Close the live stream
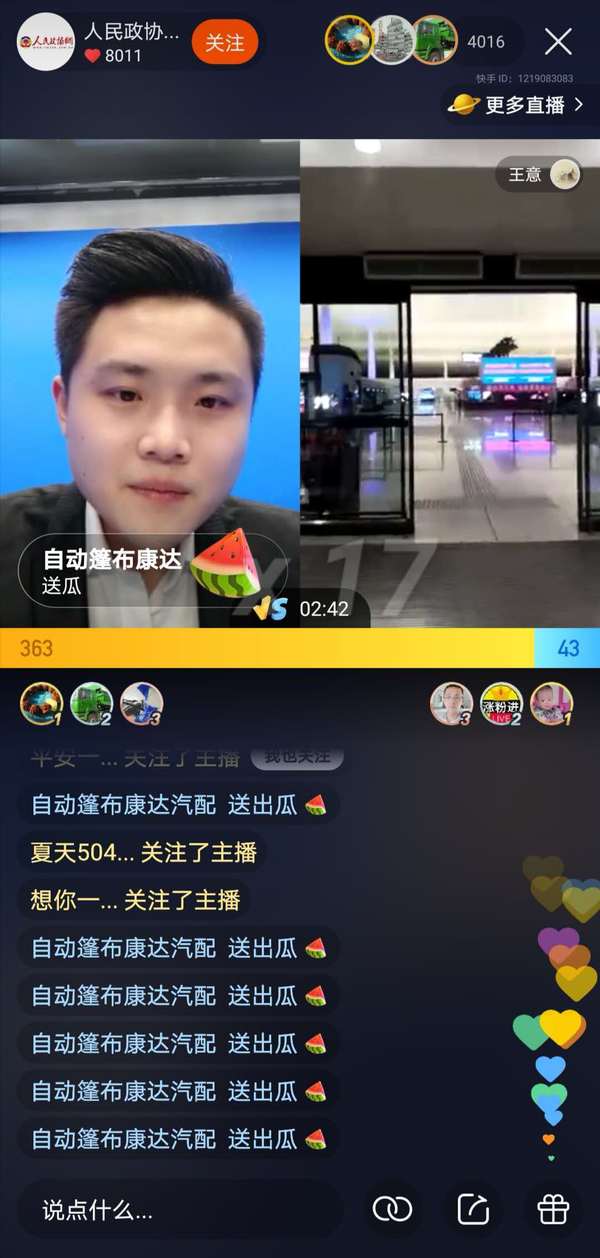 558,42
